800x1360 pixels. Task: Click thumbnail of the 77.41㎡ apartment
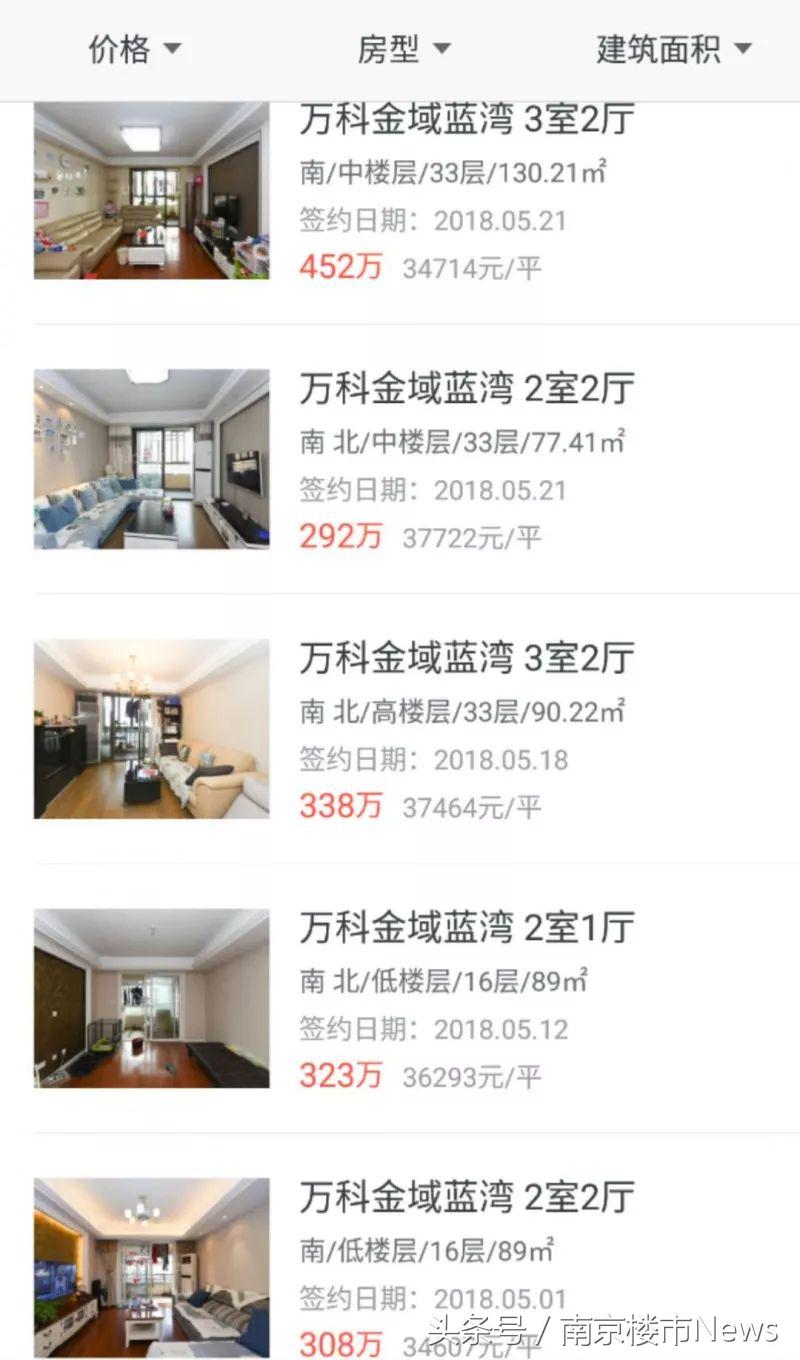point(150,456)
